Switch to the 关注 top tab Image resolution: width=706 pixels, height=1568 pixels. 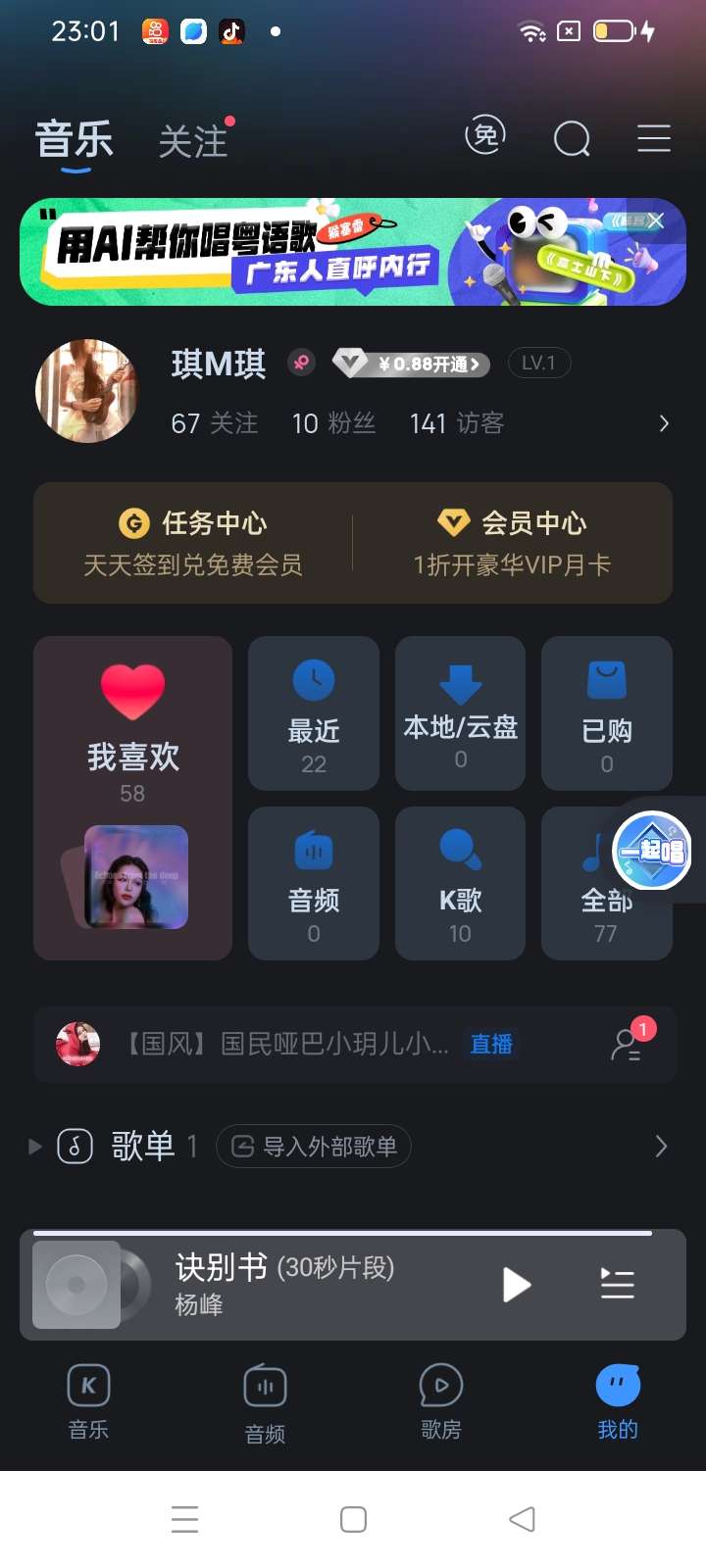(193, 142)
